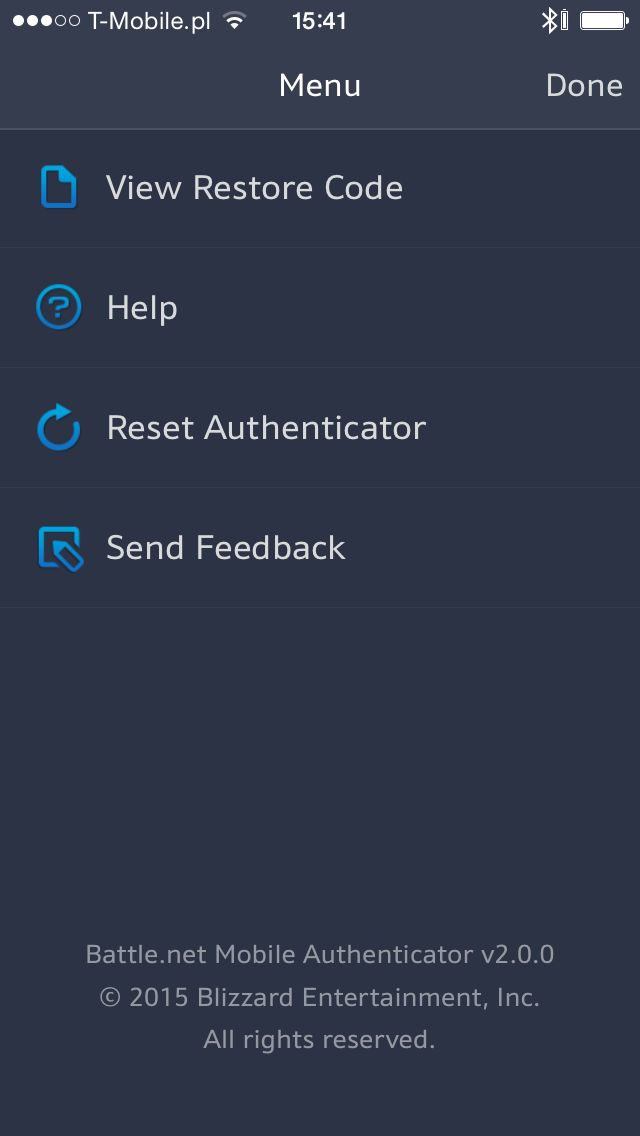The height and width of the screenshot is (1136, 640).
Task: Select Reset Authenticator
Action: (x=320, y=427)
